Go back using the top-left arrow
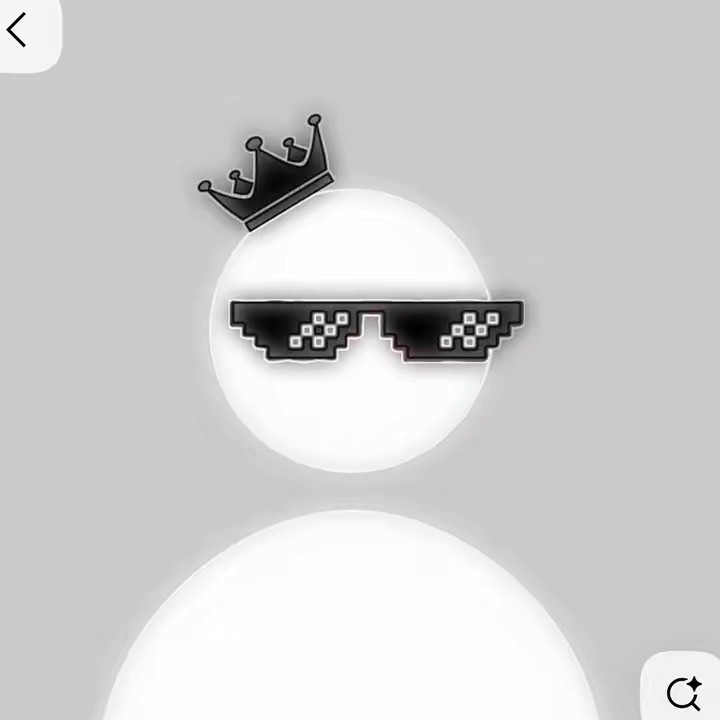 tap(18, 30)
